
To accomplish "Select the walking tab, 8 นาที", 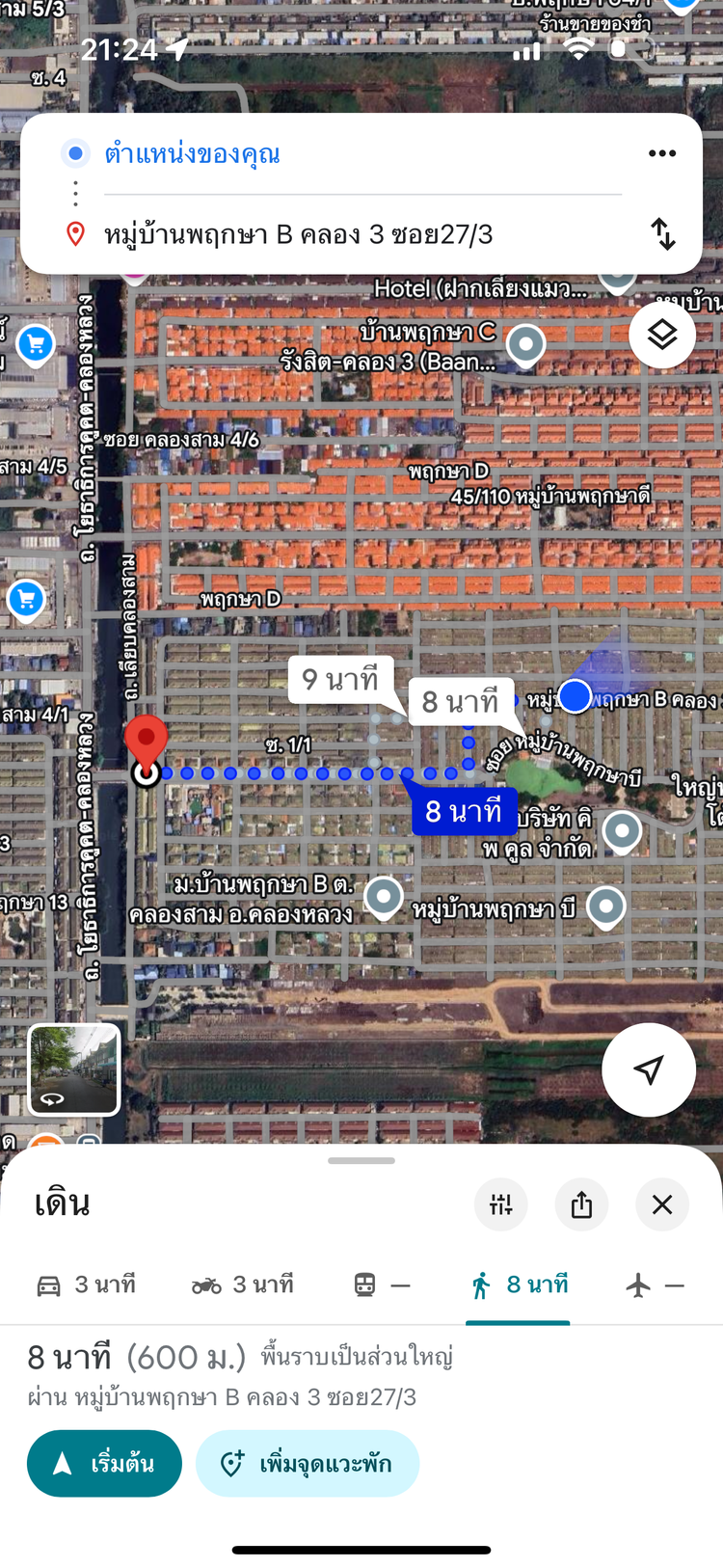I will (521, 1284).
